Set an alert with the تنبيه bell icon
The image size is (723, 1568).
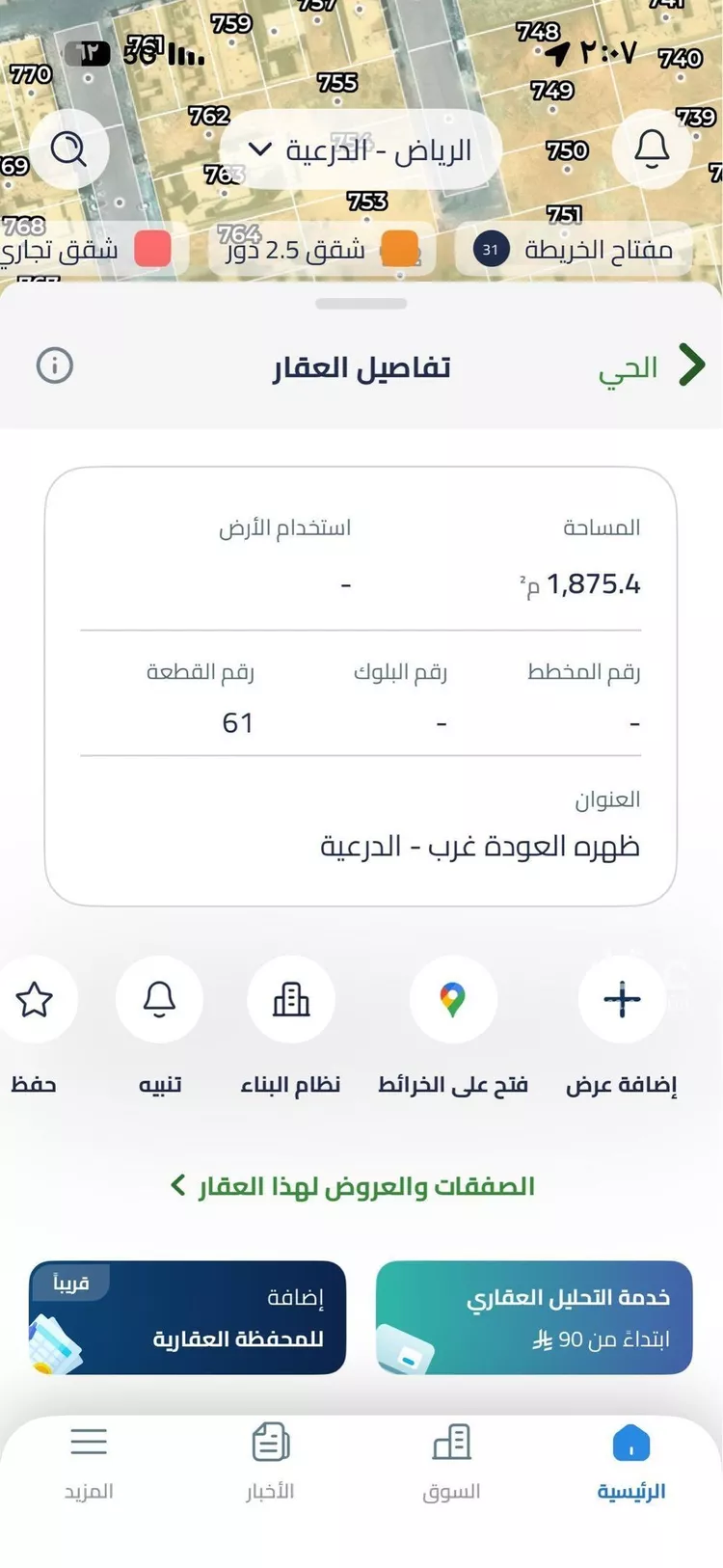coord(159,1000)
